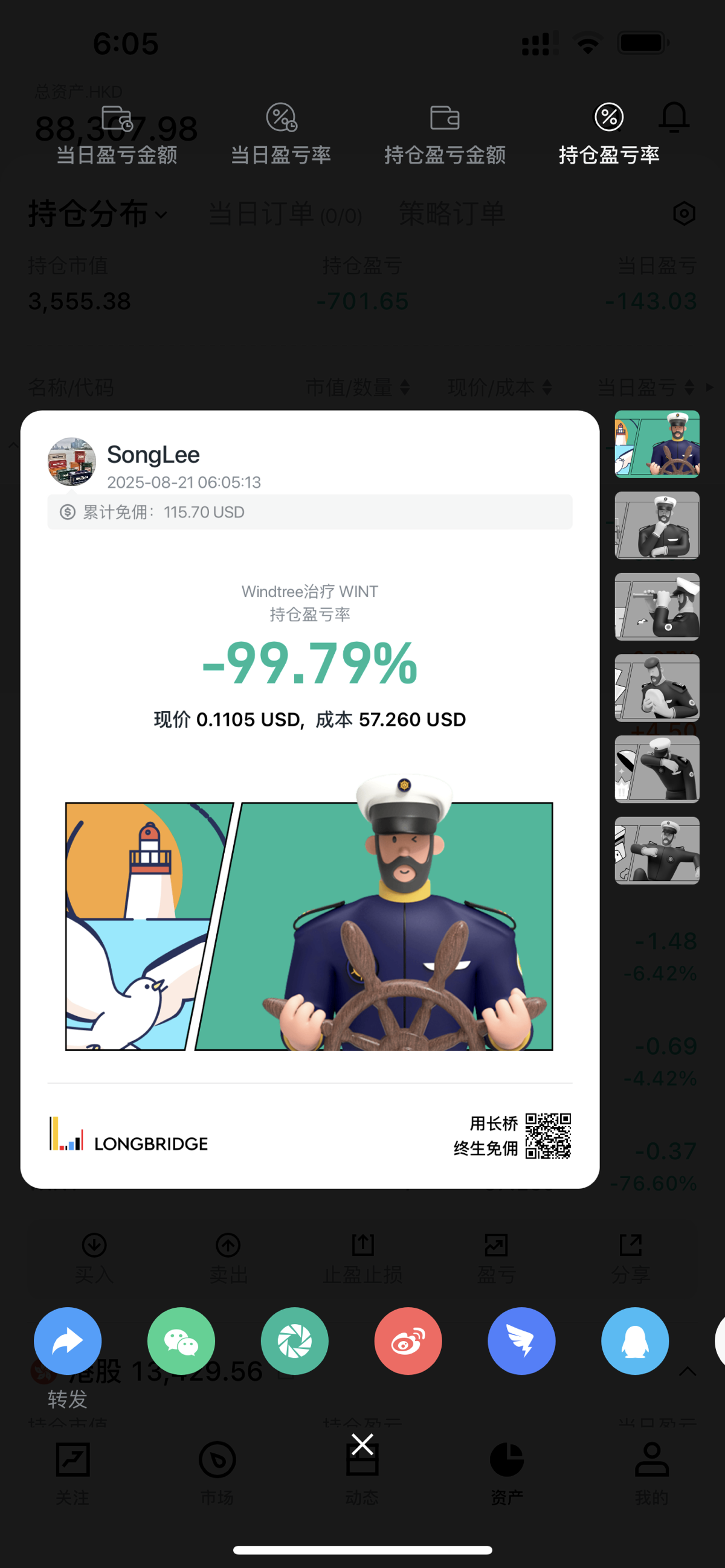725x1568 pixels.
Task: Select the 持仓盈亏率 option
Action: click(609, 135)
